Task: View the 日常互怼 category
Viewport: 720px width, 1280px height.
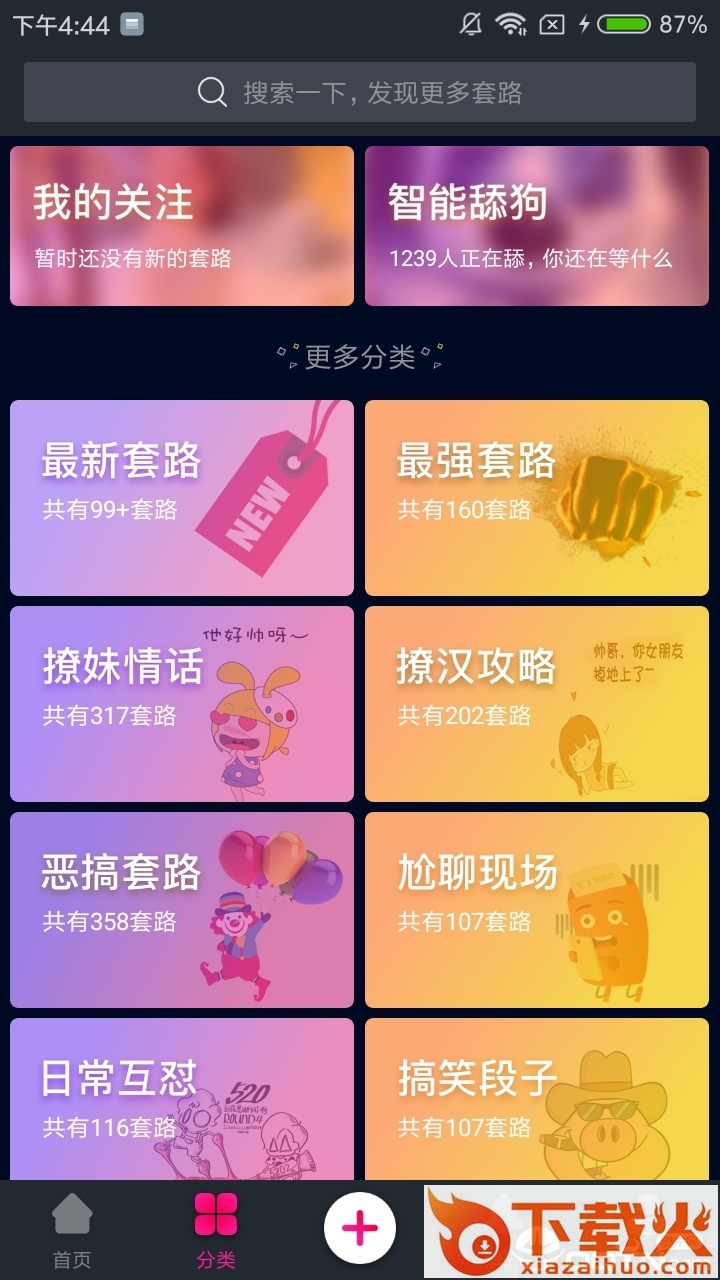Action: coord(182,1100)
